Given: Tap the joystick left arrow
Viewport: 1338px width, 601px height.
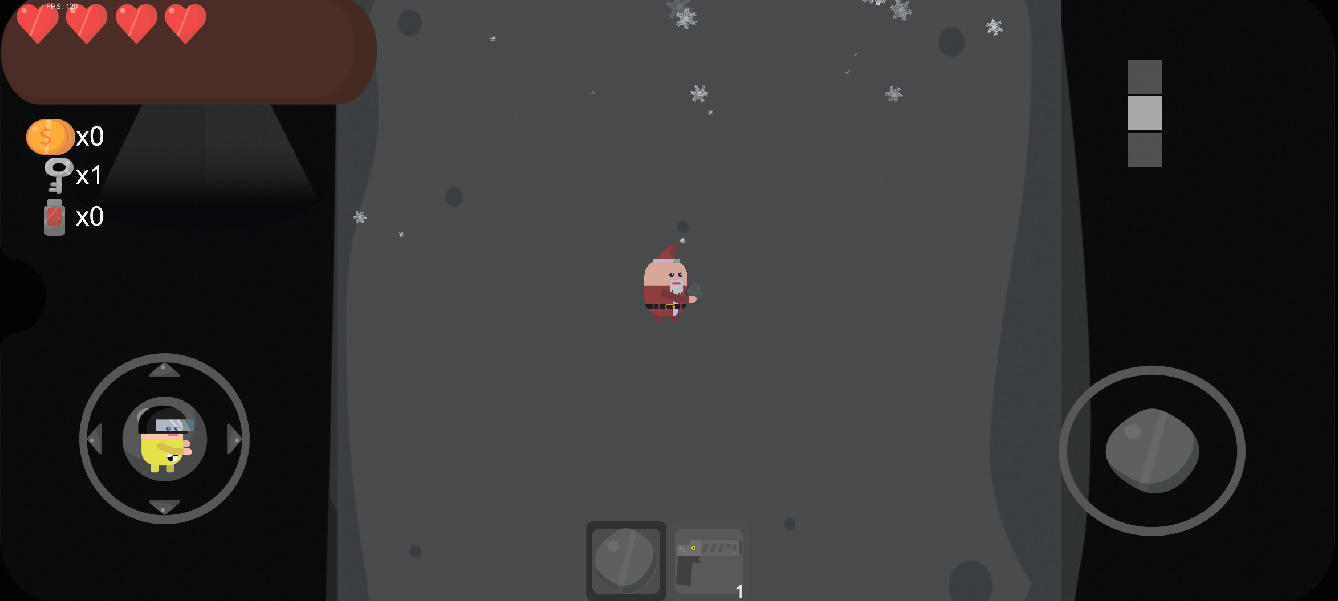Looking at the screenshot, I should [95, 438].
